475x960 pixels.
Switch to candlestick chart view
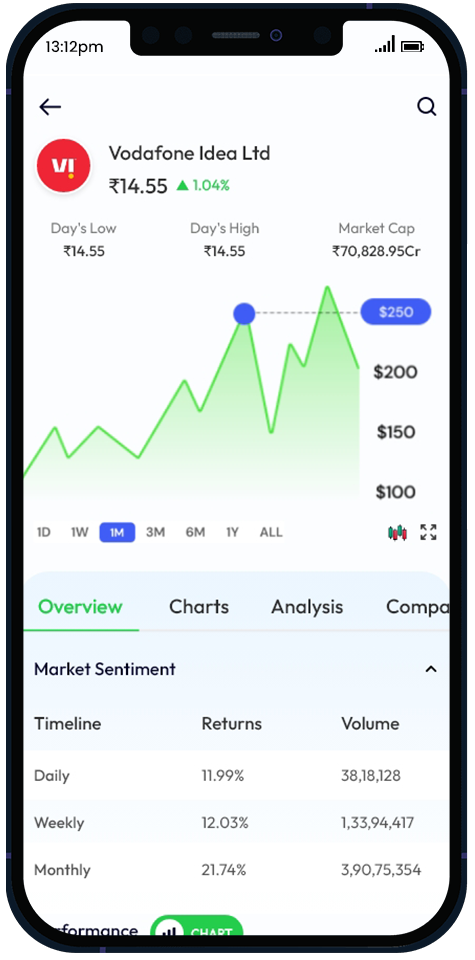(397, 533)
